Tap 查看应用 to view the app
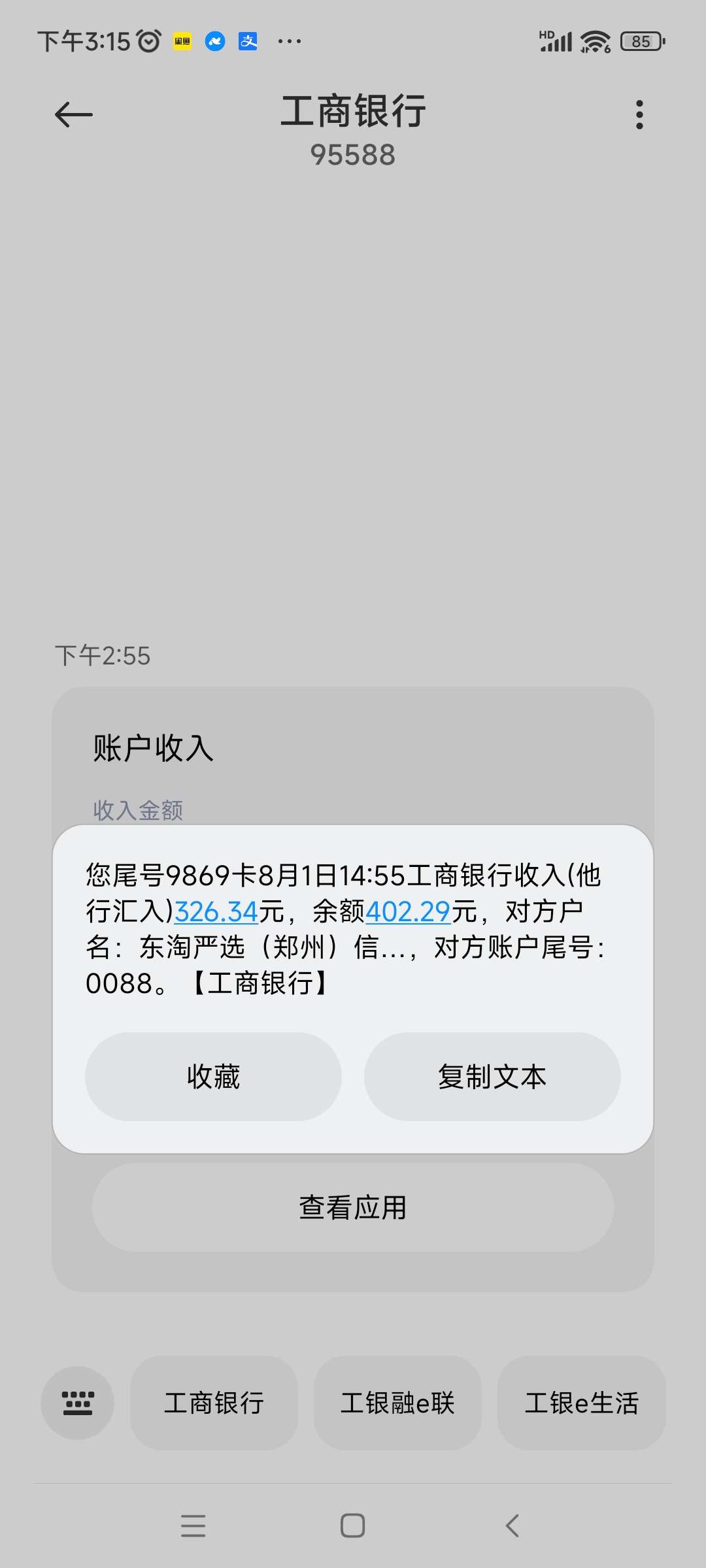The height and width of the screenshot is (1568, 706). 353,1207
